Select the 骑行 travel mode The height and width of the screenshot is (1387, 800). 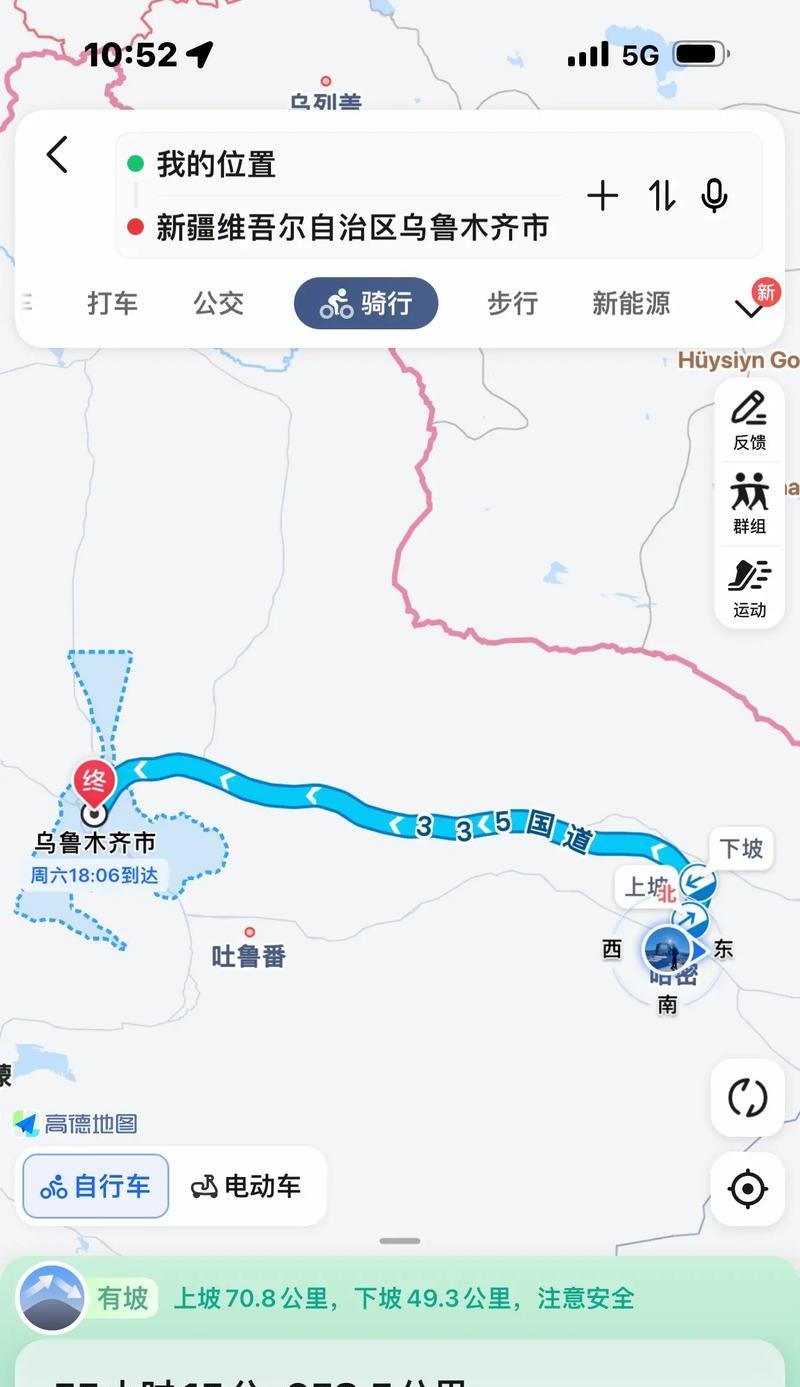click(366, 303)
